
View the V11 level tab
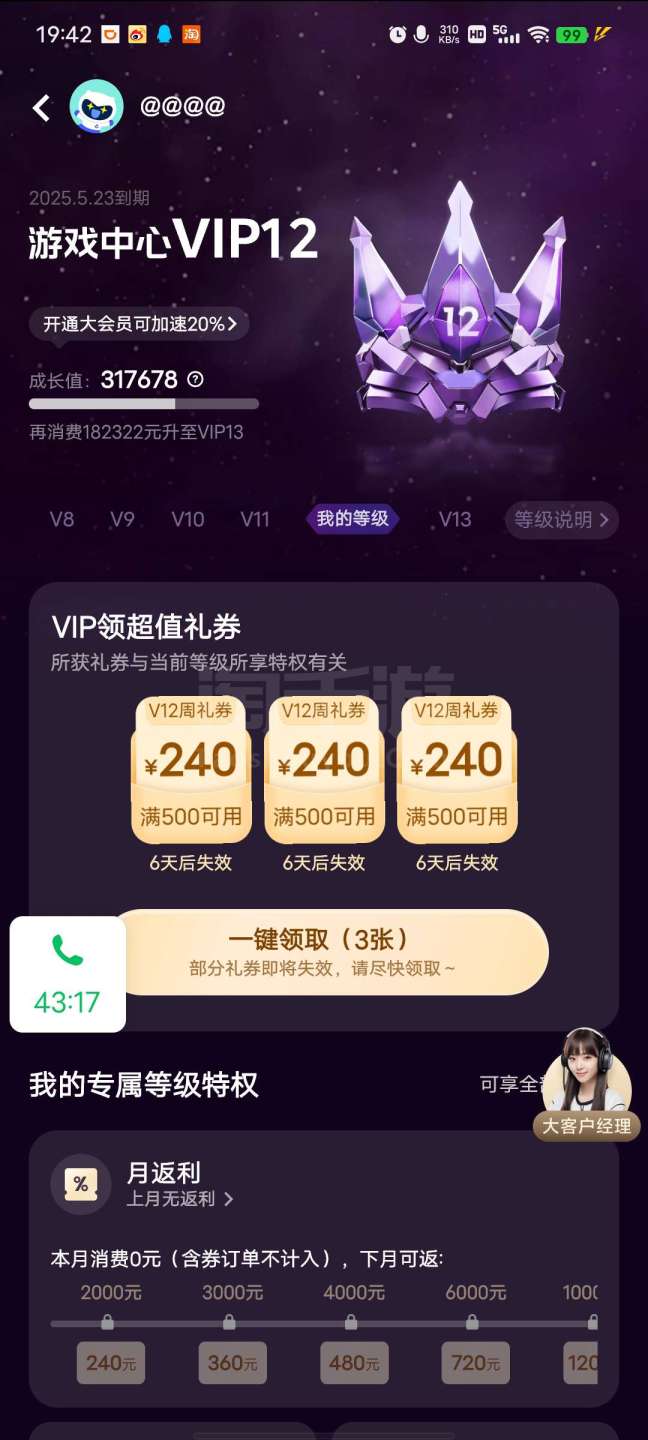(x=255, y=519)
